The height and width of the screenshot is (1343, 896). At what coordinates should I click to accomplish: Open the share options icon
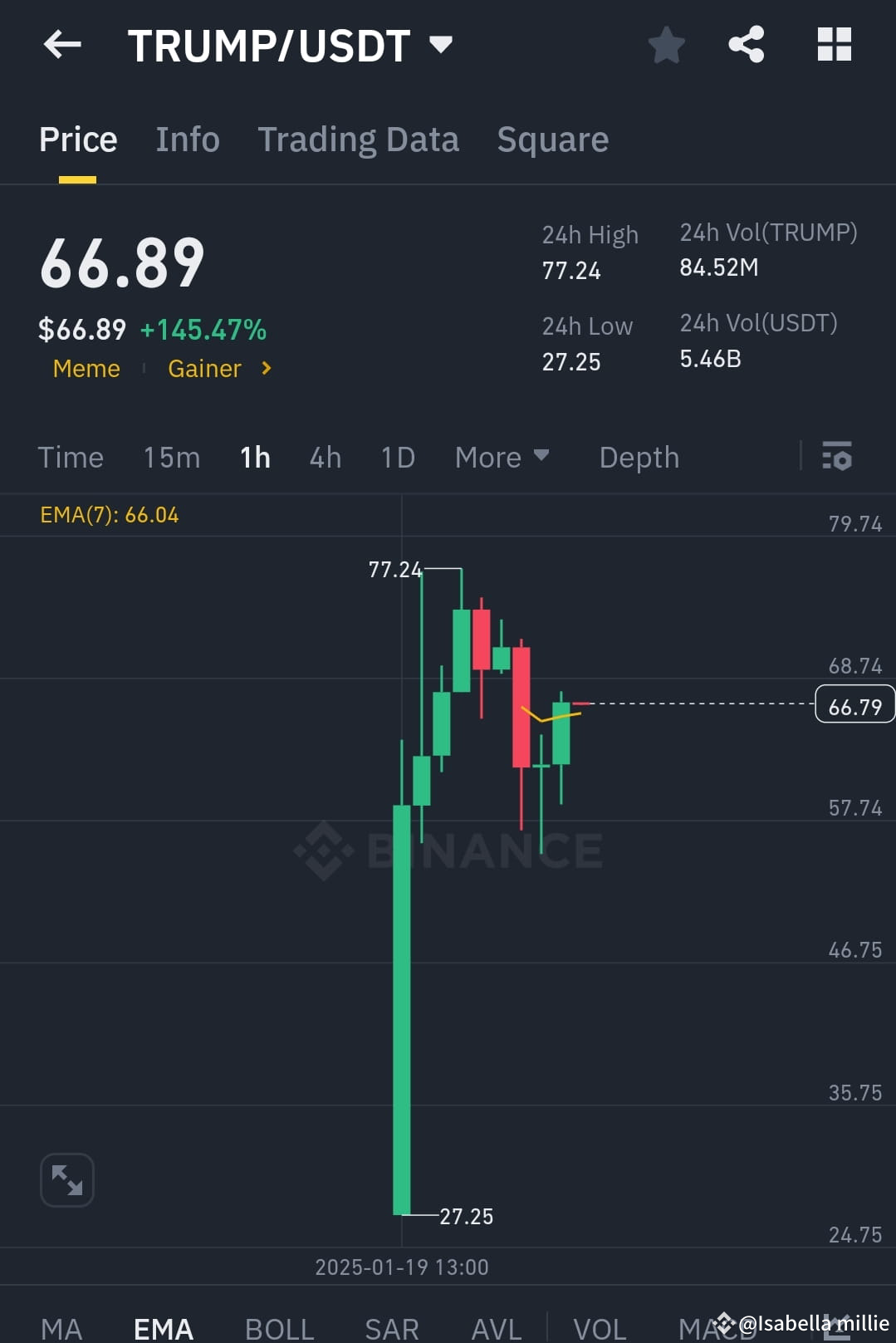[x=745, y=45]
